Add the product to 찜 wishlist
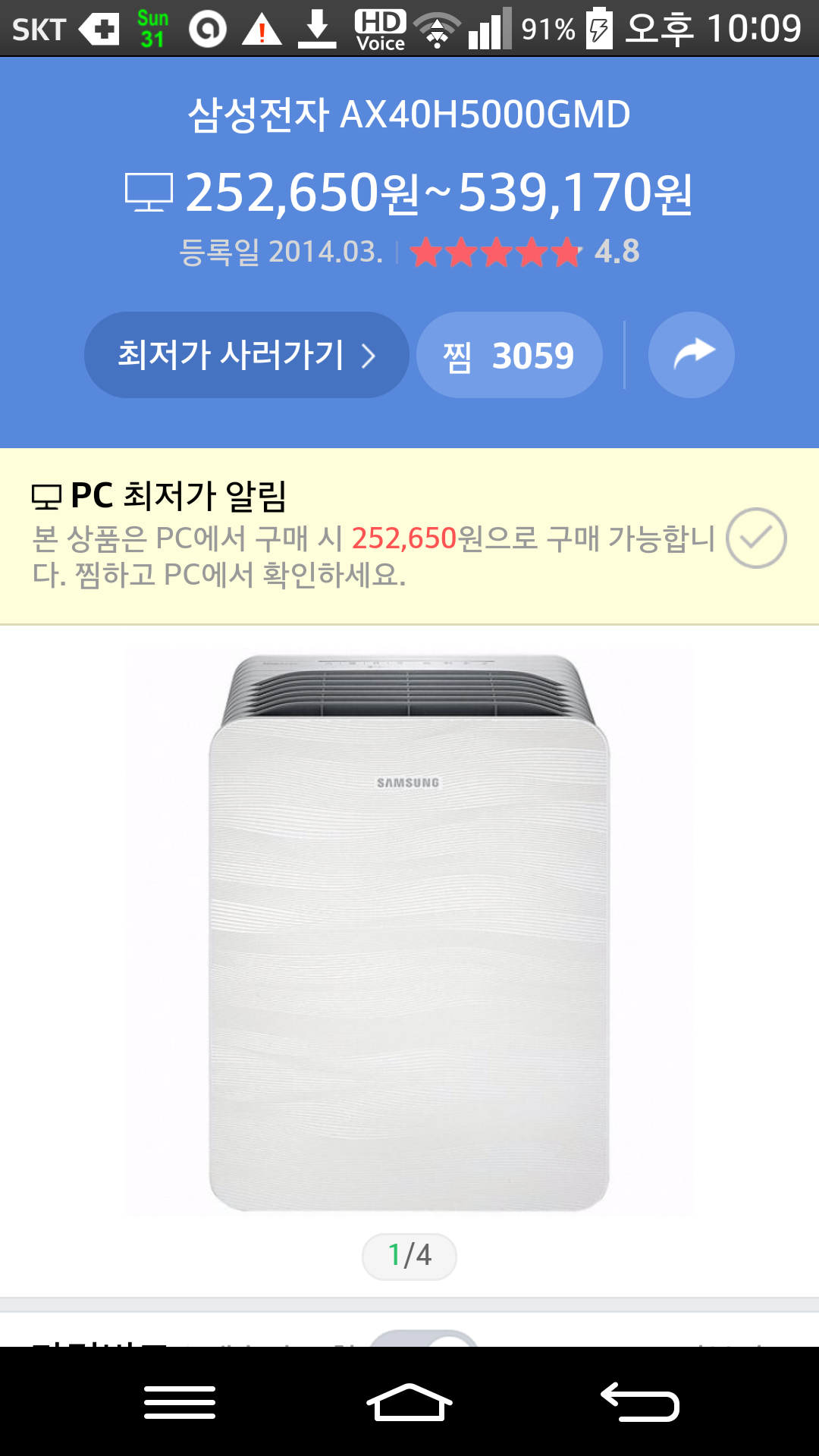Screen dimensions: 819x1456 click(509, 355)
